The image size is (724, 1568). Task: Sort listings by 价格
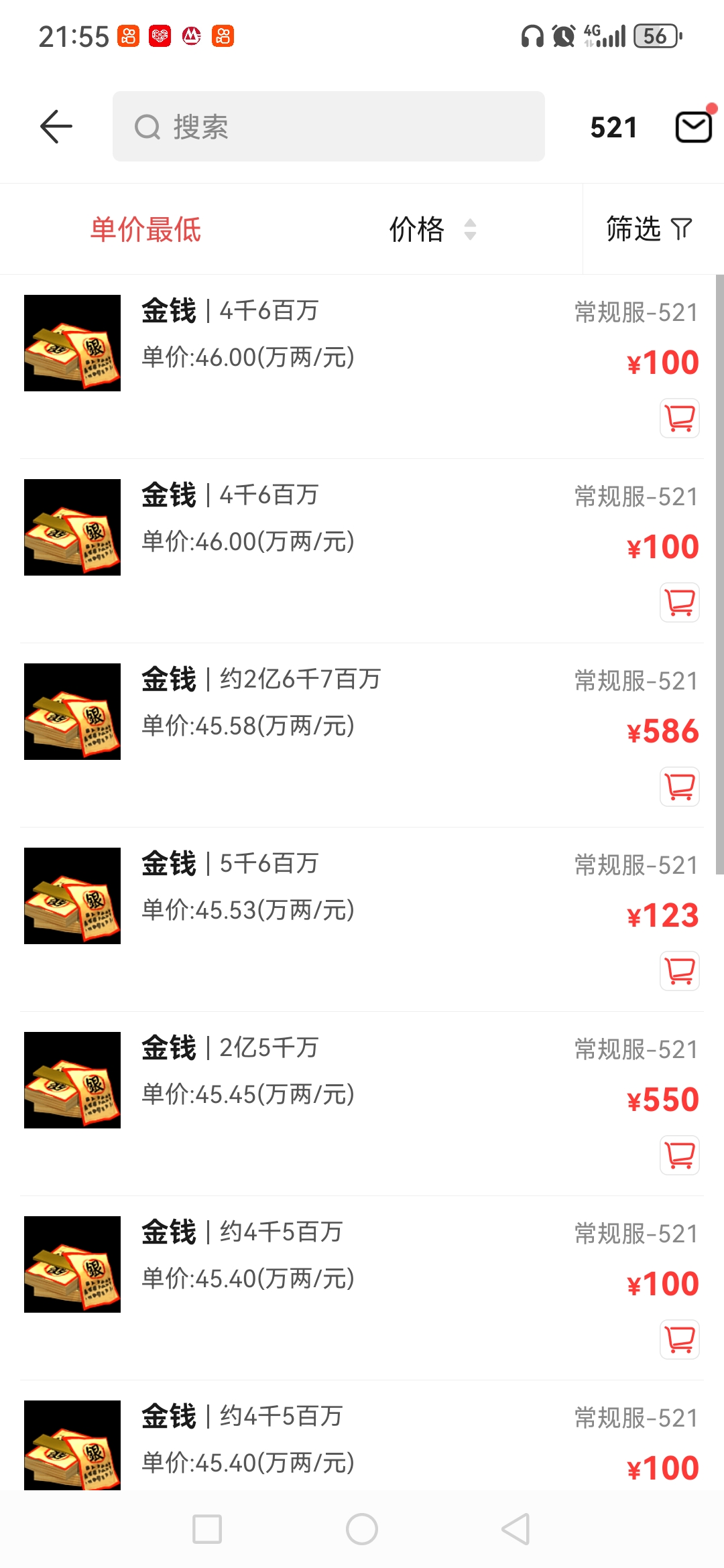[x=432, y=229]
